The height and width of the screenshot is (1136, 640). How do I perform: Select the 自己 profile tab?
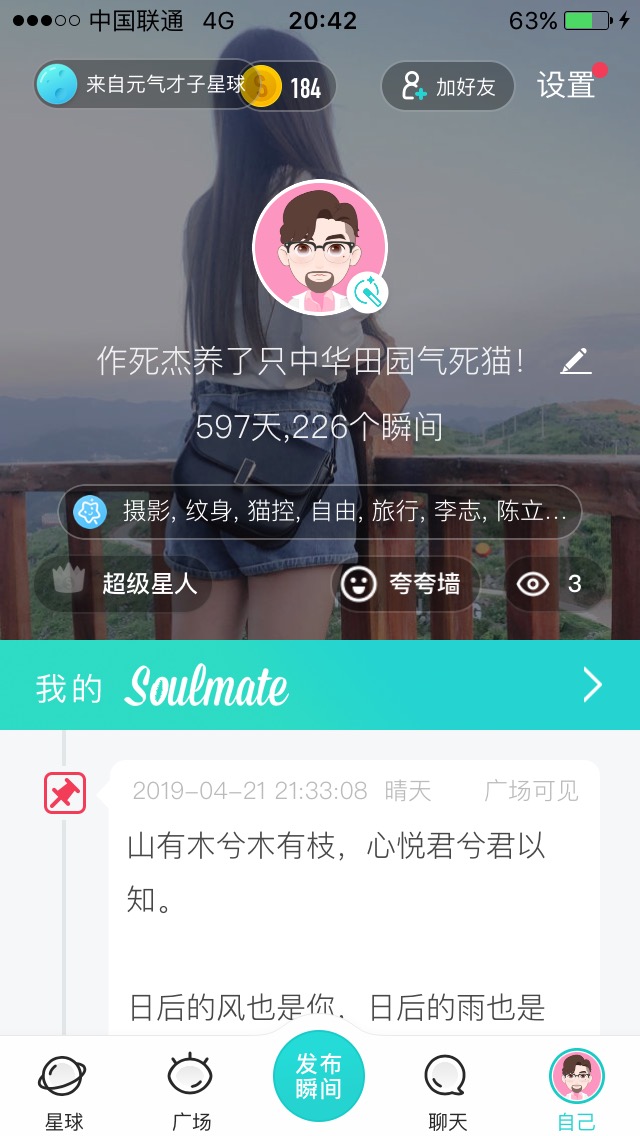(x=576, y=1090)
